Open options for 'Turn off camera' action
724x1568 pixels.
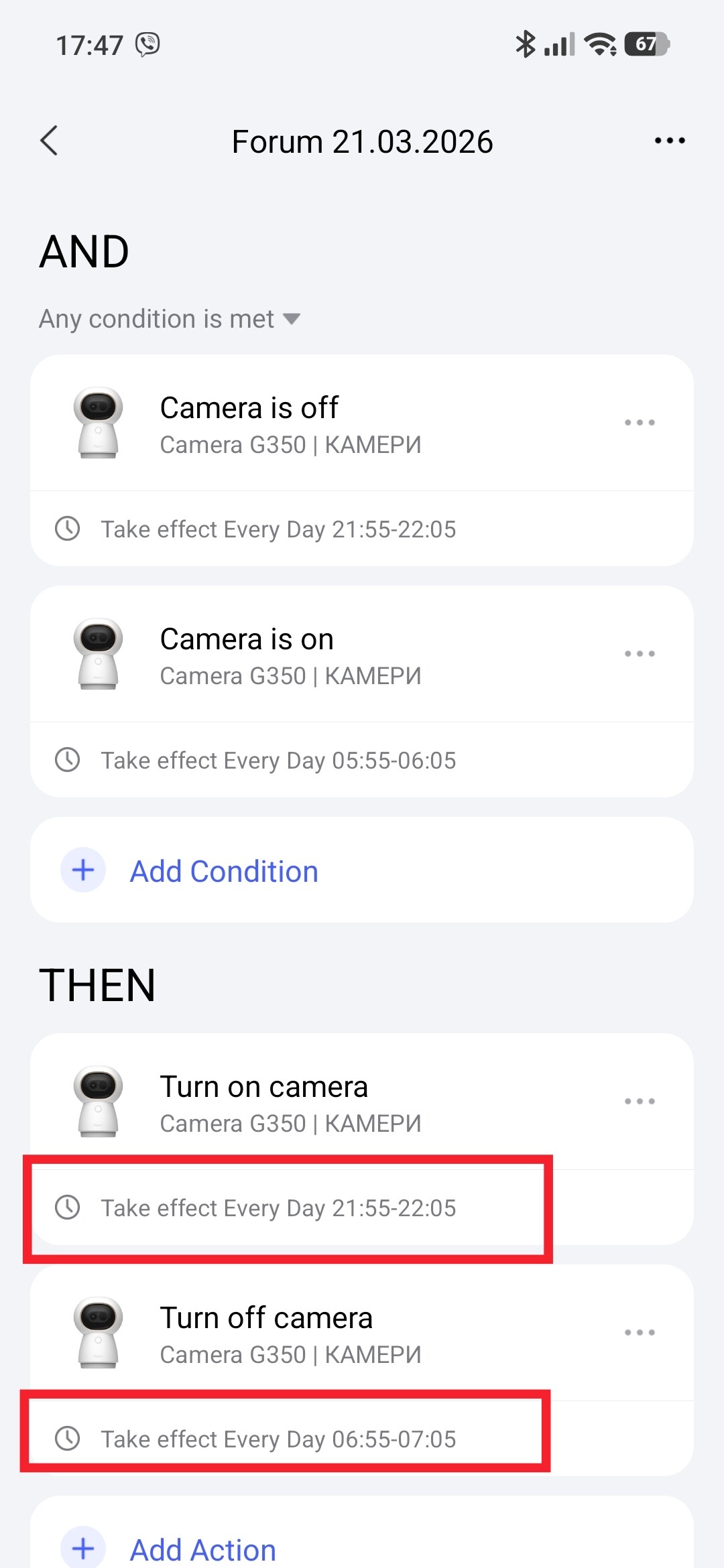point(640,1333)
